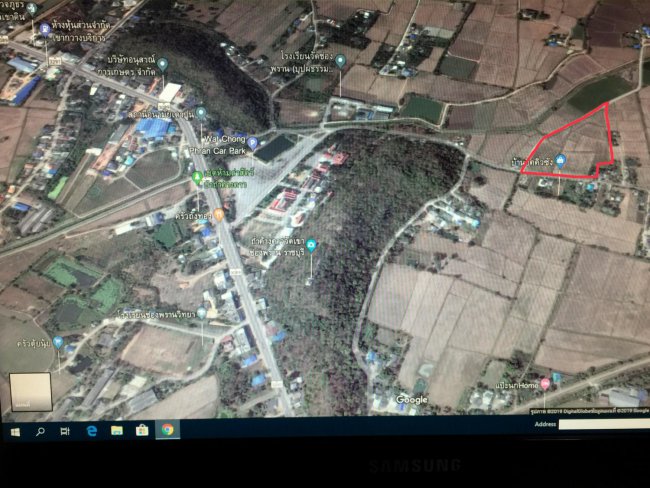This screenshot has width=650, height=488.
Task: Open the blue home marker inside red outline
Action: point(560,161)
